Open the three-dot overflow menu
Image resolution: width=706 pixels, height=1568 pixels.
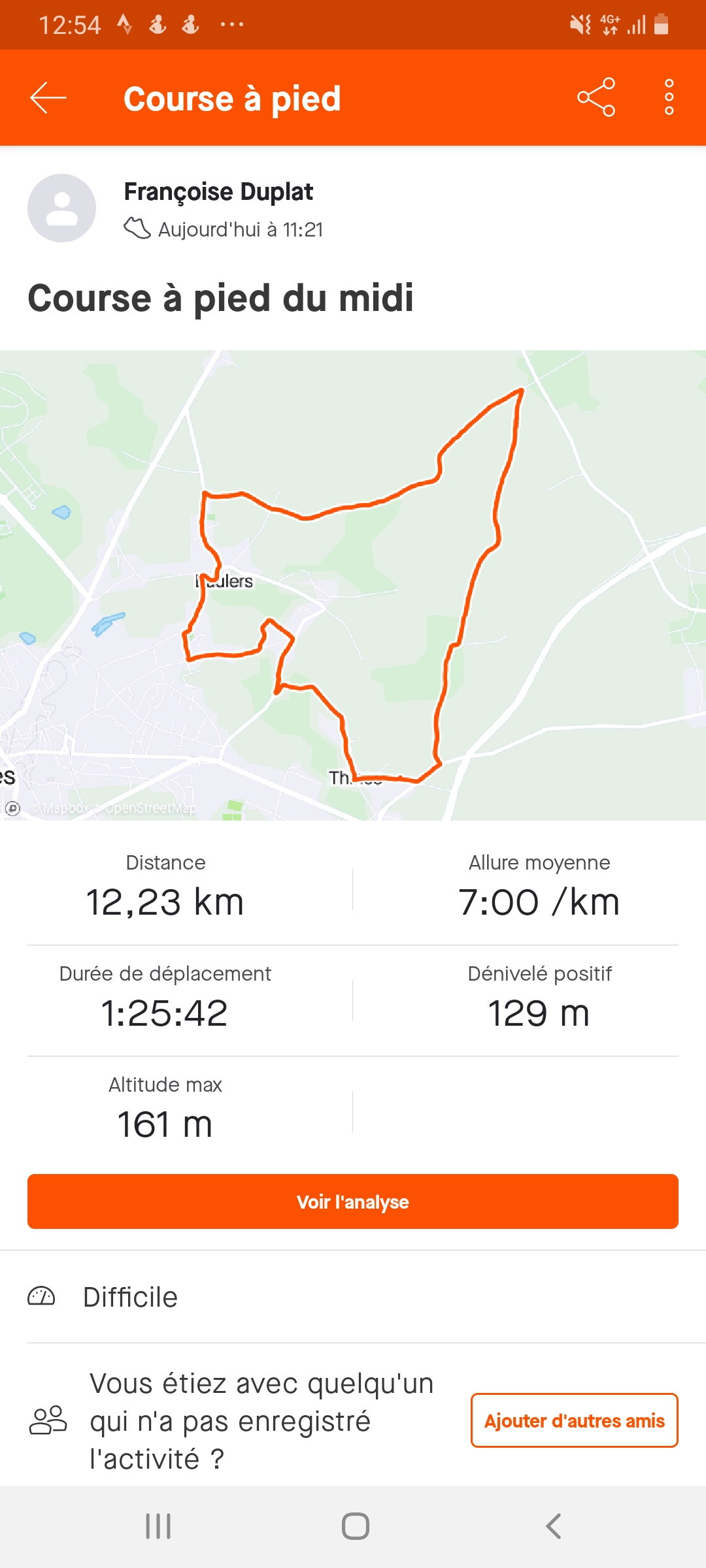click(669, 97)
